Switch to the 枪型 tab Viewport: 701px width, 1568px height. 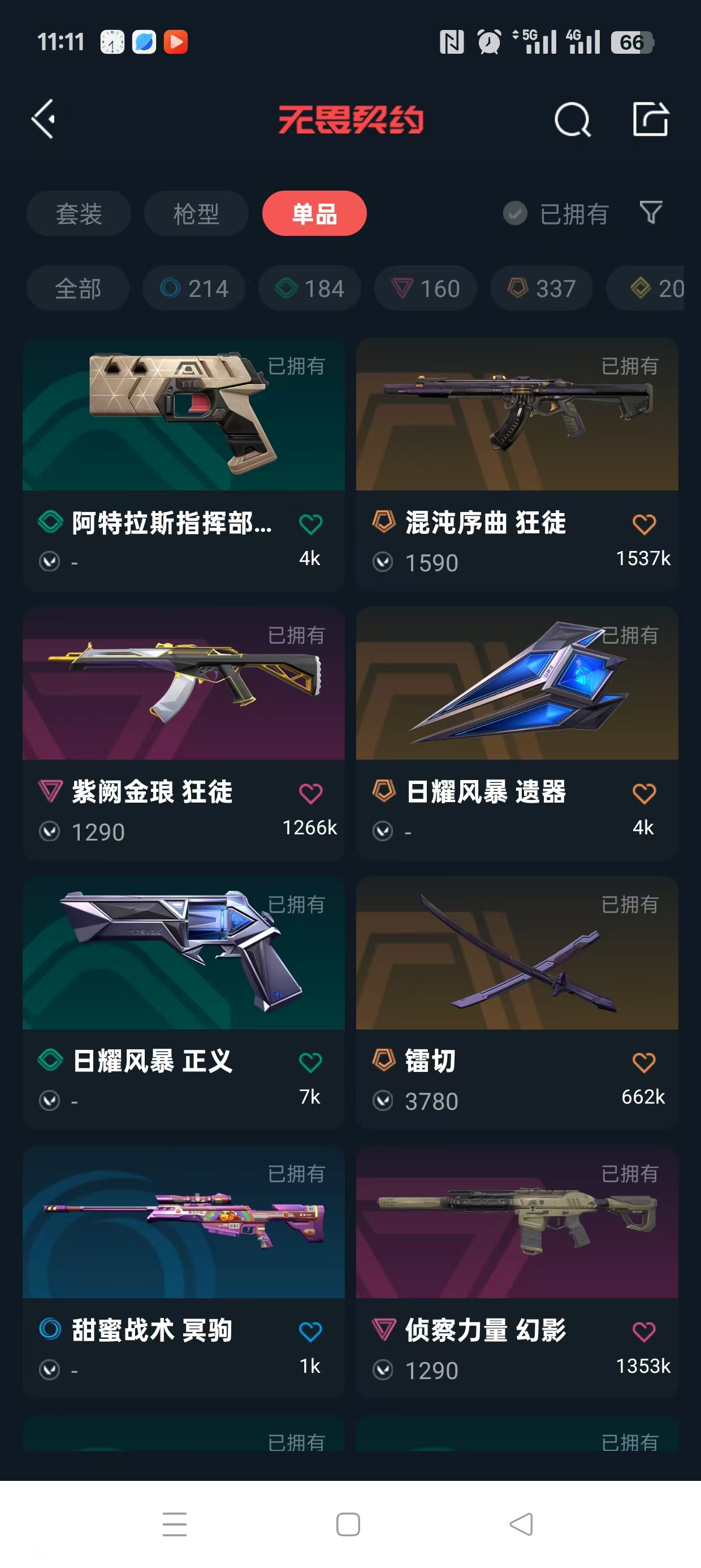196,214
